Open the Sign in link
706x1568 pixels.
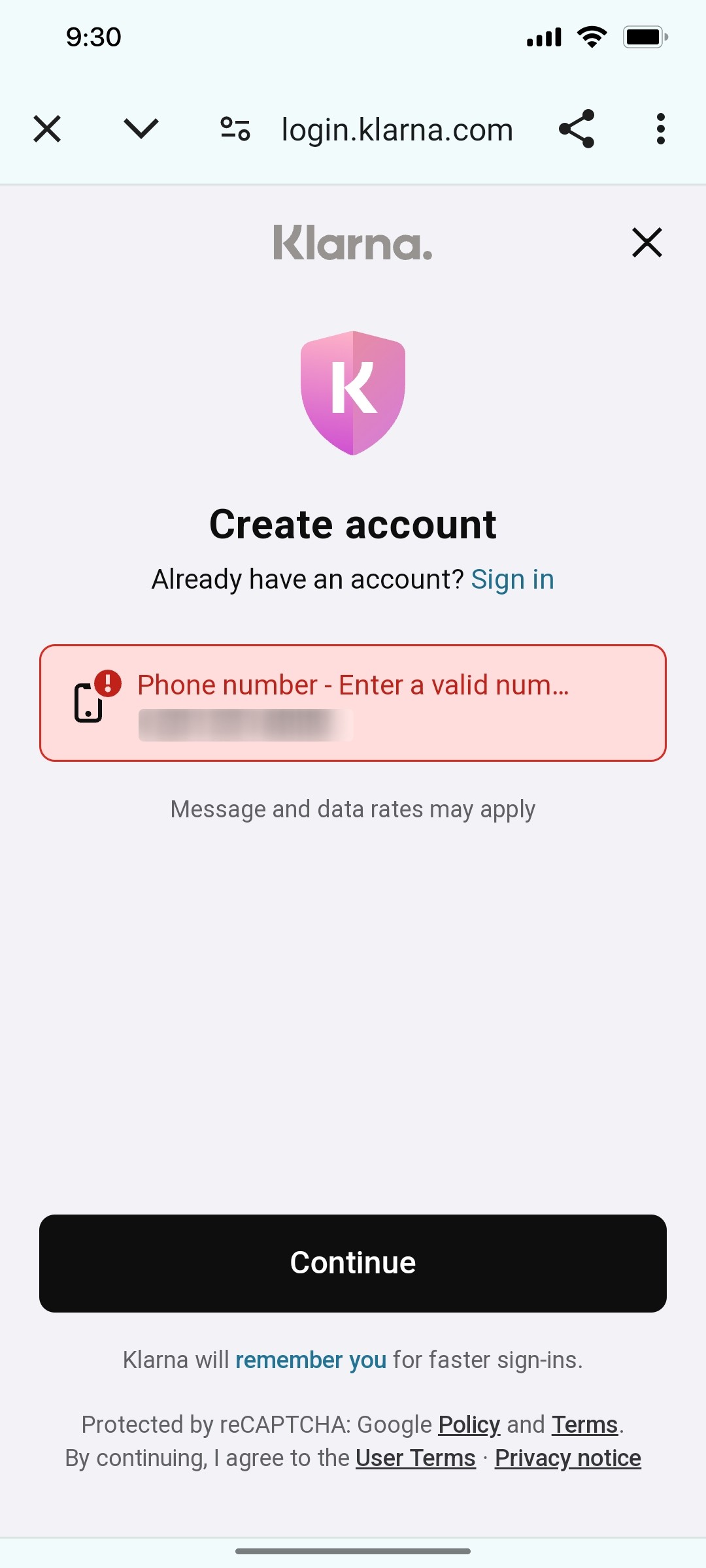click(513, 579)
